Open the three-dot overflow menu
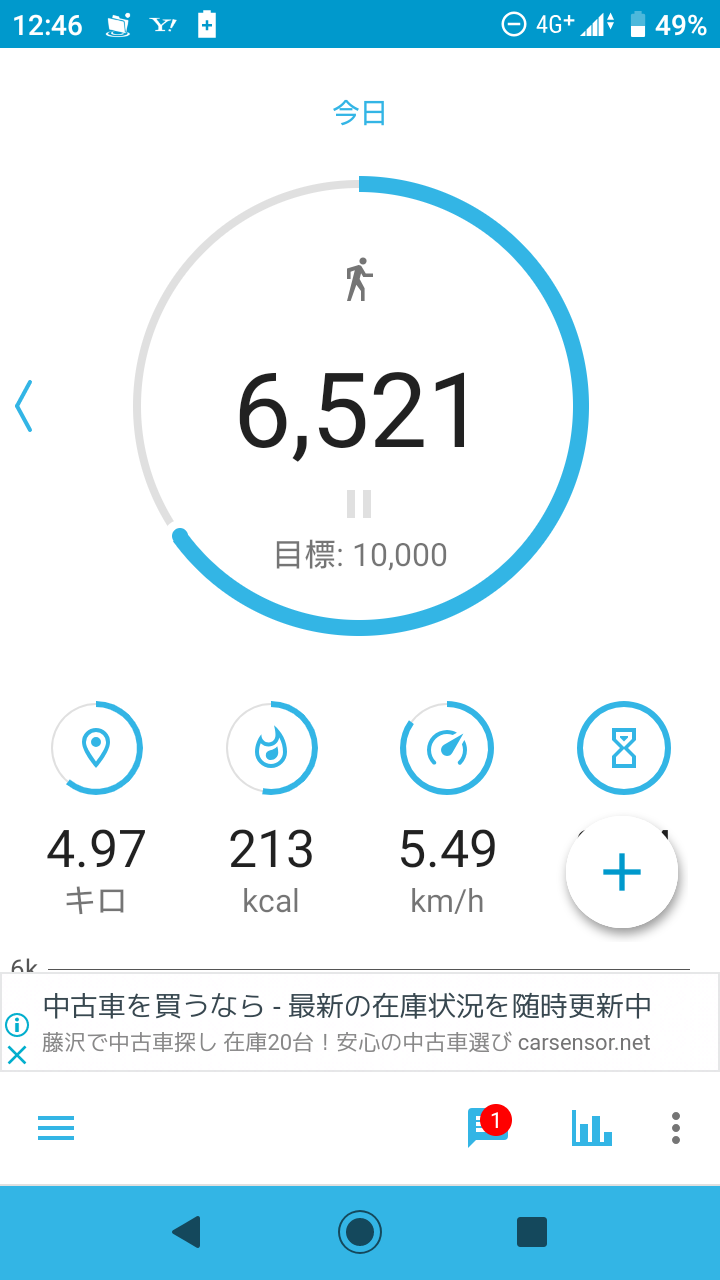Image resolution: width=720 pixels, height=1280 pixels. [x=676, y=1128]
